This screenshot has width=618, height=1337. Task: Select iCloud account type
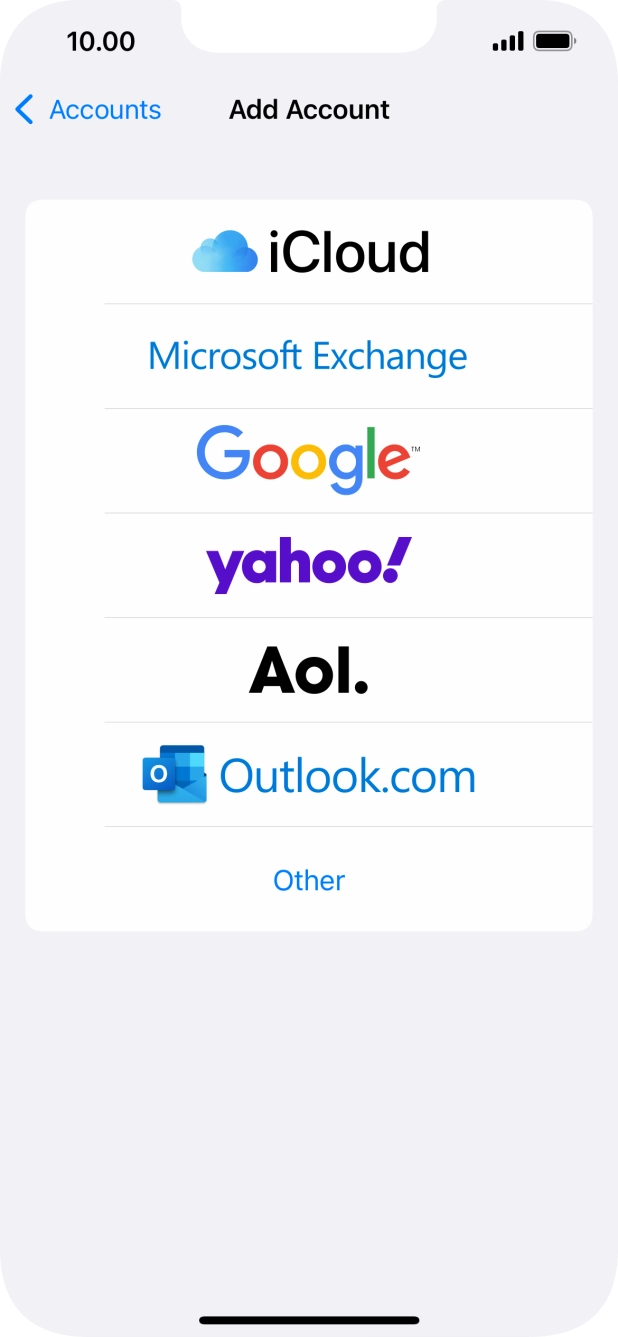pyautogui.click(x=310, y=252)
